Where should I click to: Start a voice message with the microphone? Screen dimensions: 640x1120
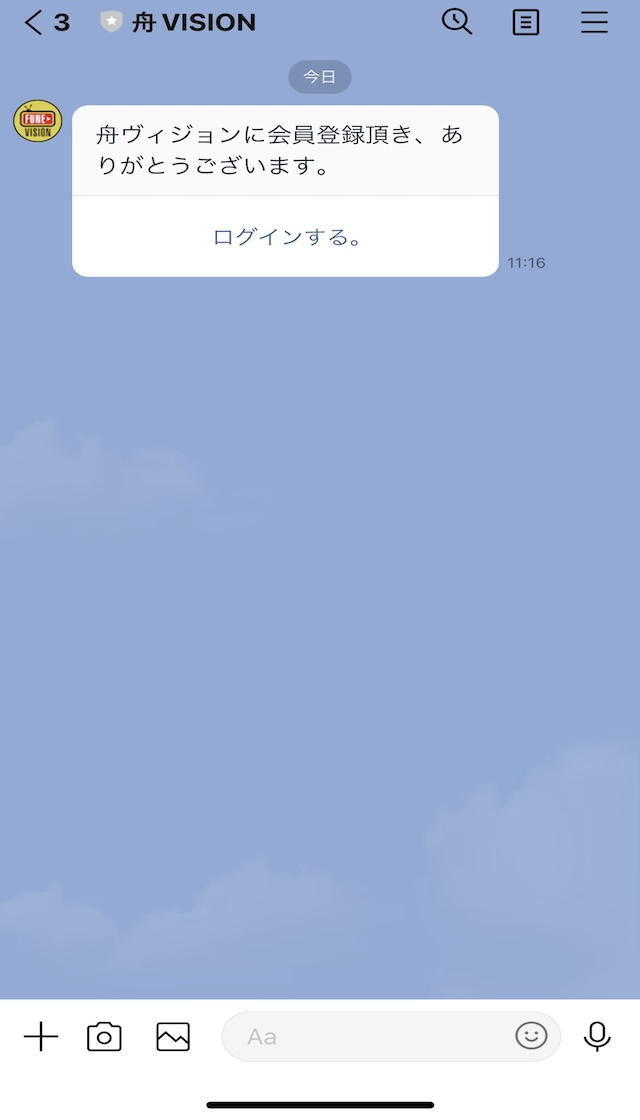[x=597, y=1036]
